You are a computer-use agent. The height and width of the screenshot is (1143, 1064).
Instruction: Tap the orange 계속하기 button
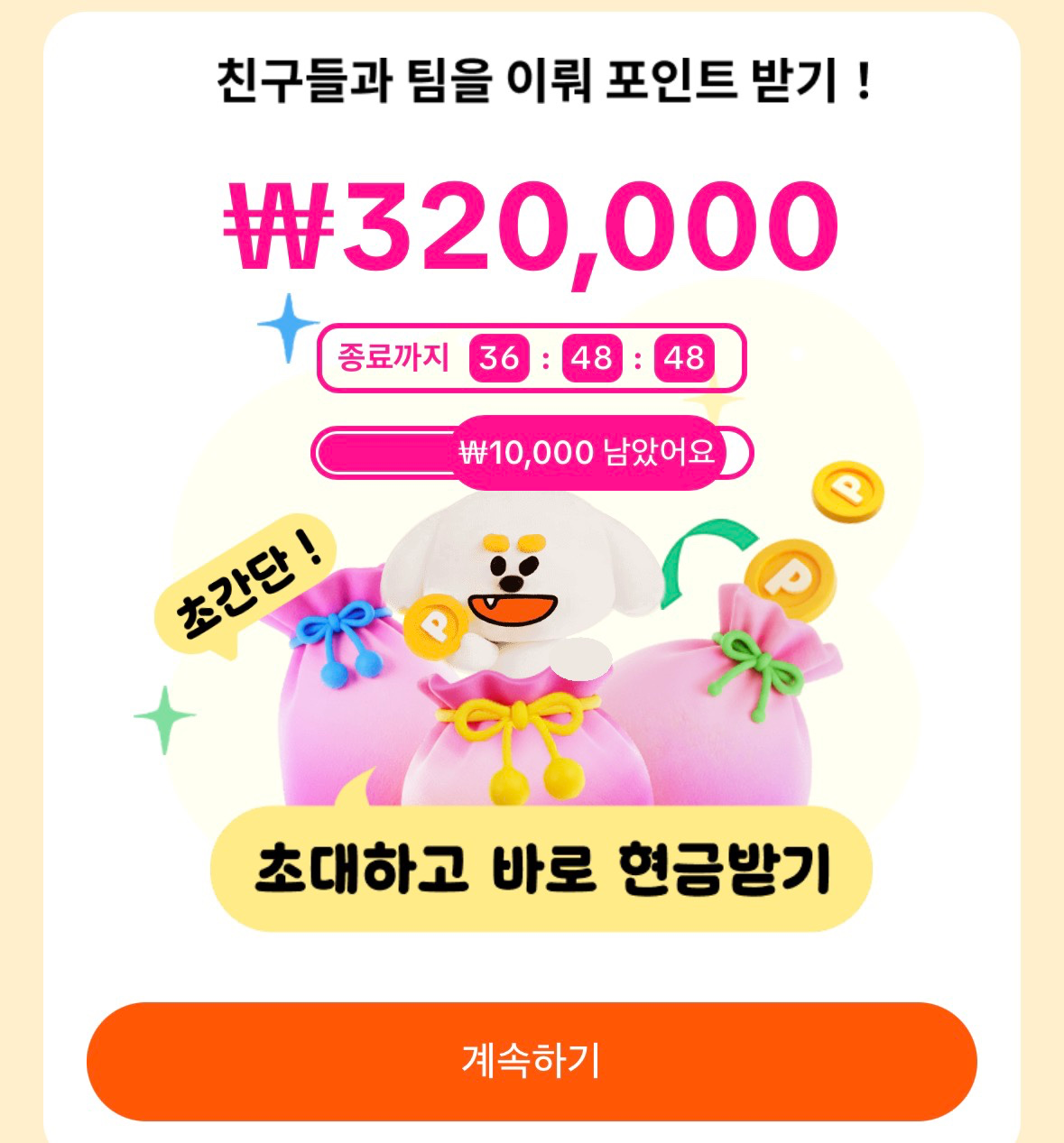532,1061
